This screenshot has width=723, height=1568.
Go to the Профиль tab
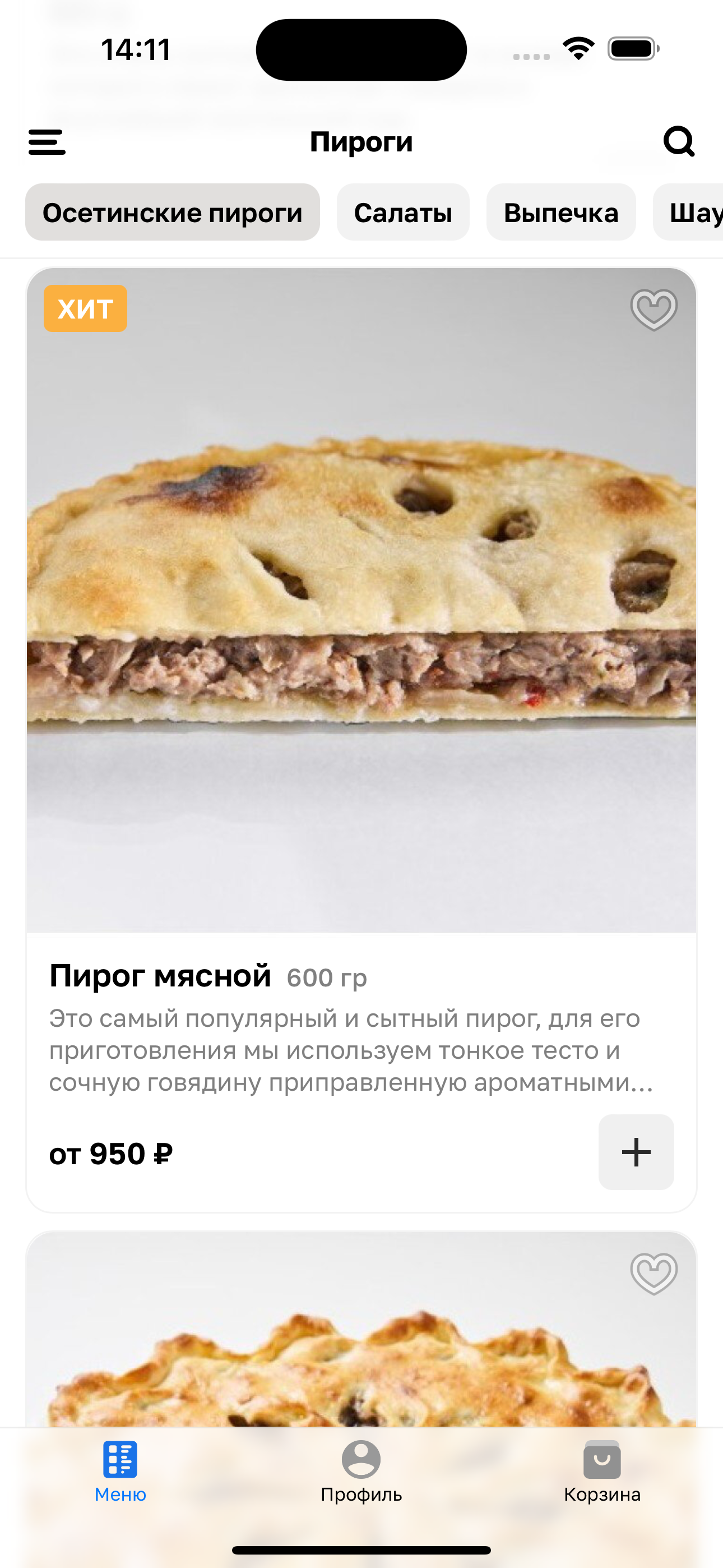click(361, 1470)
